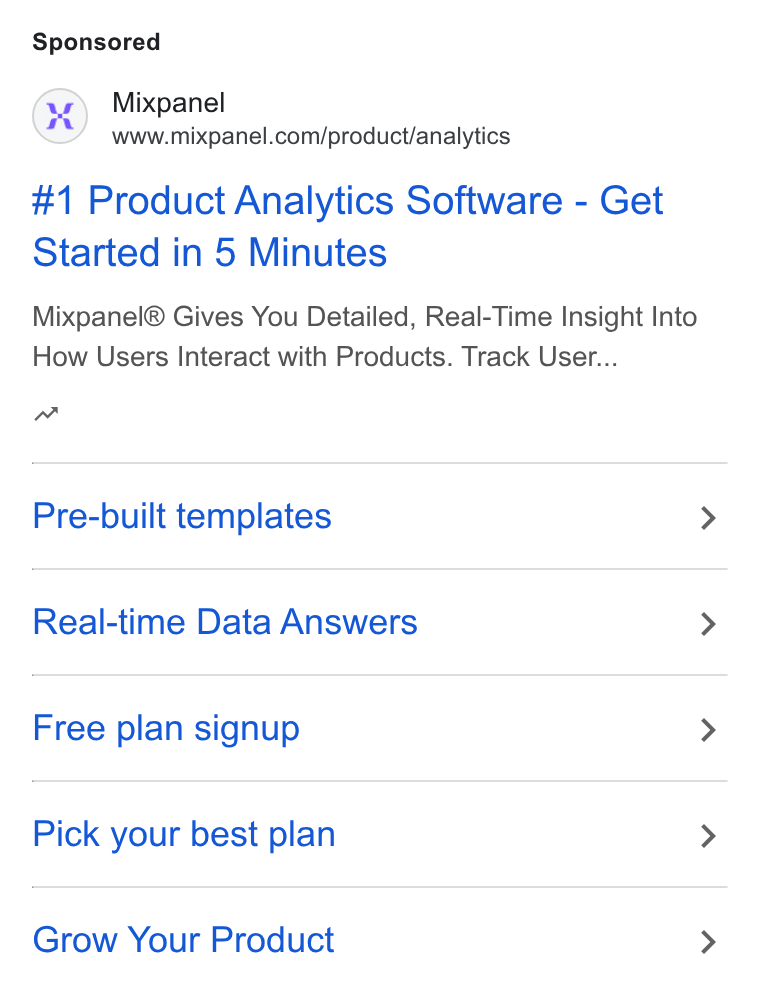
Task: Click the www.mixpanel.com display URL
Action: [x=311, y=136]
